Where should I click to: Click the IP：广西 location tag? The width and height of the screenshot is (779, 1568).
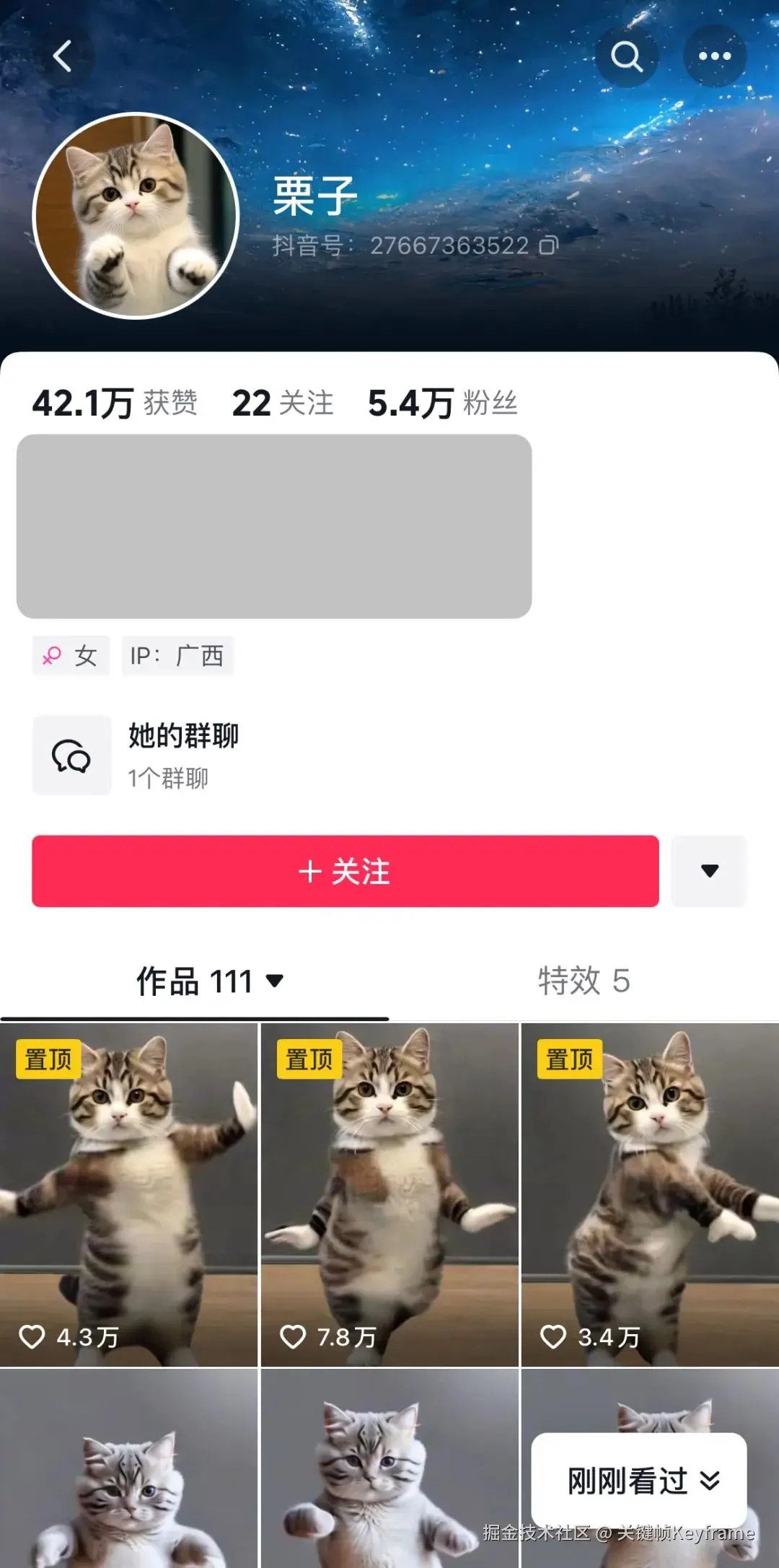point(177,656)
